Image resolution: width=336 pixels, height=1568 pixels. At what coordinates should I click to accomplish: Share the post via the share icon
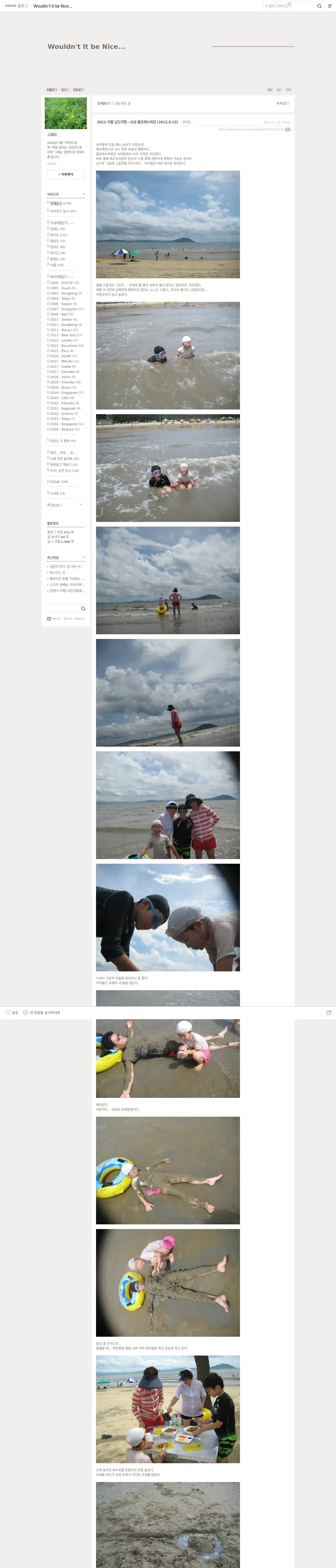click(x=329, y=1012)
